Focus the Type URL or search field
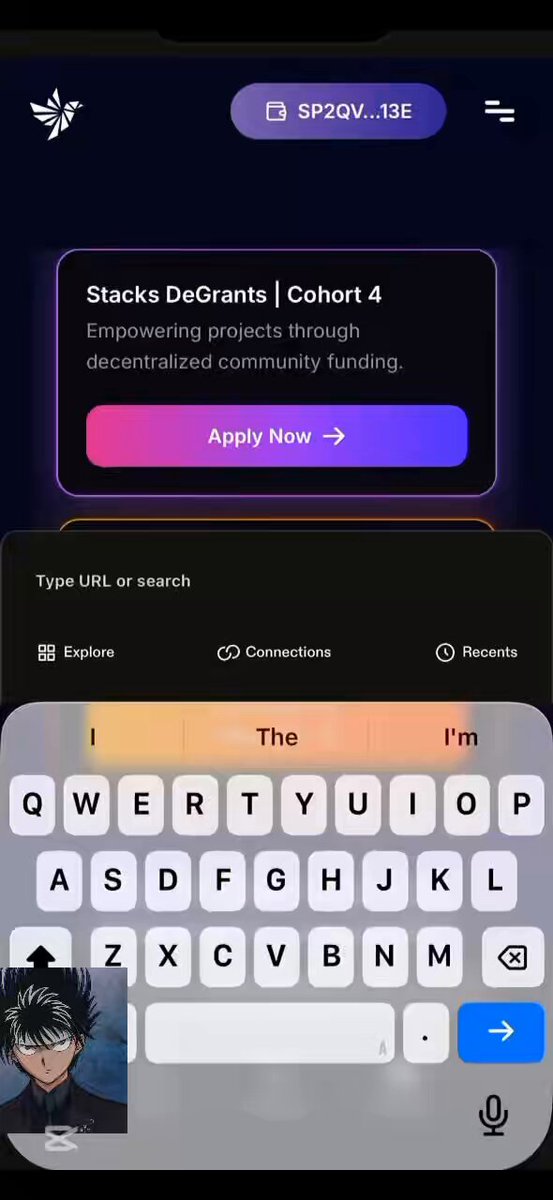Image resolution: width=553 pixels, height=1200 pixels. point(276,581)
